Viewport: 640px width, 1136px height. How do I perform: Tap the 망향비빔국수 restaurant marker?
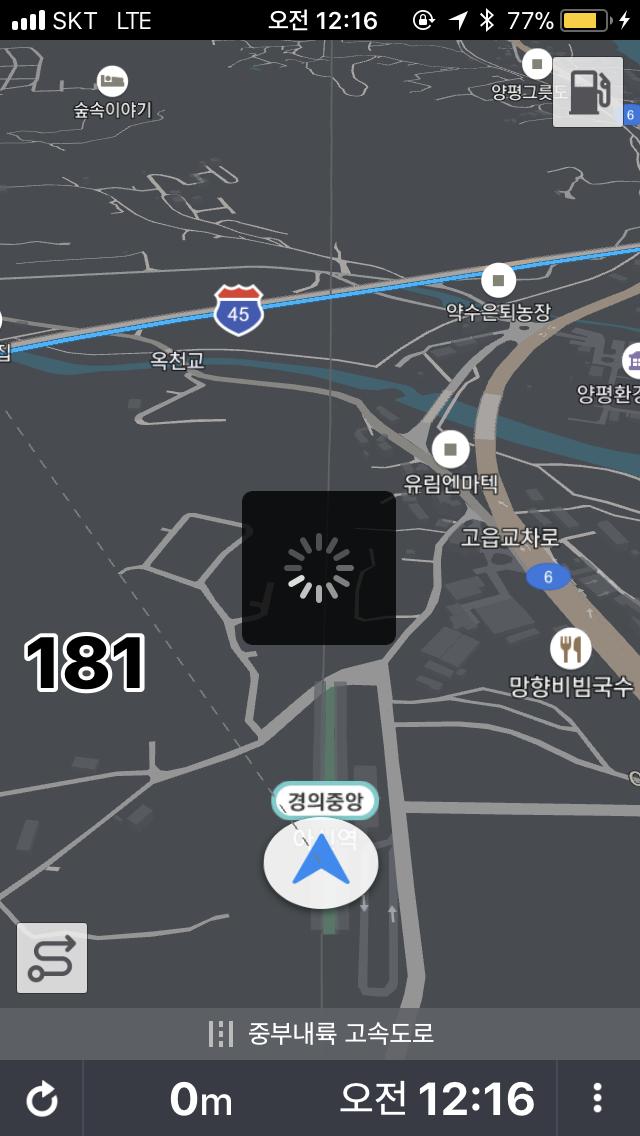(x=571, y=649)
